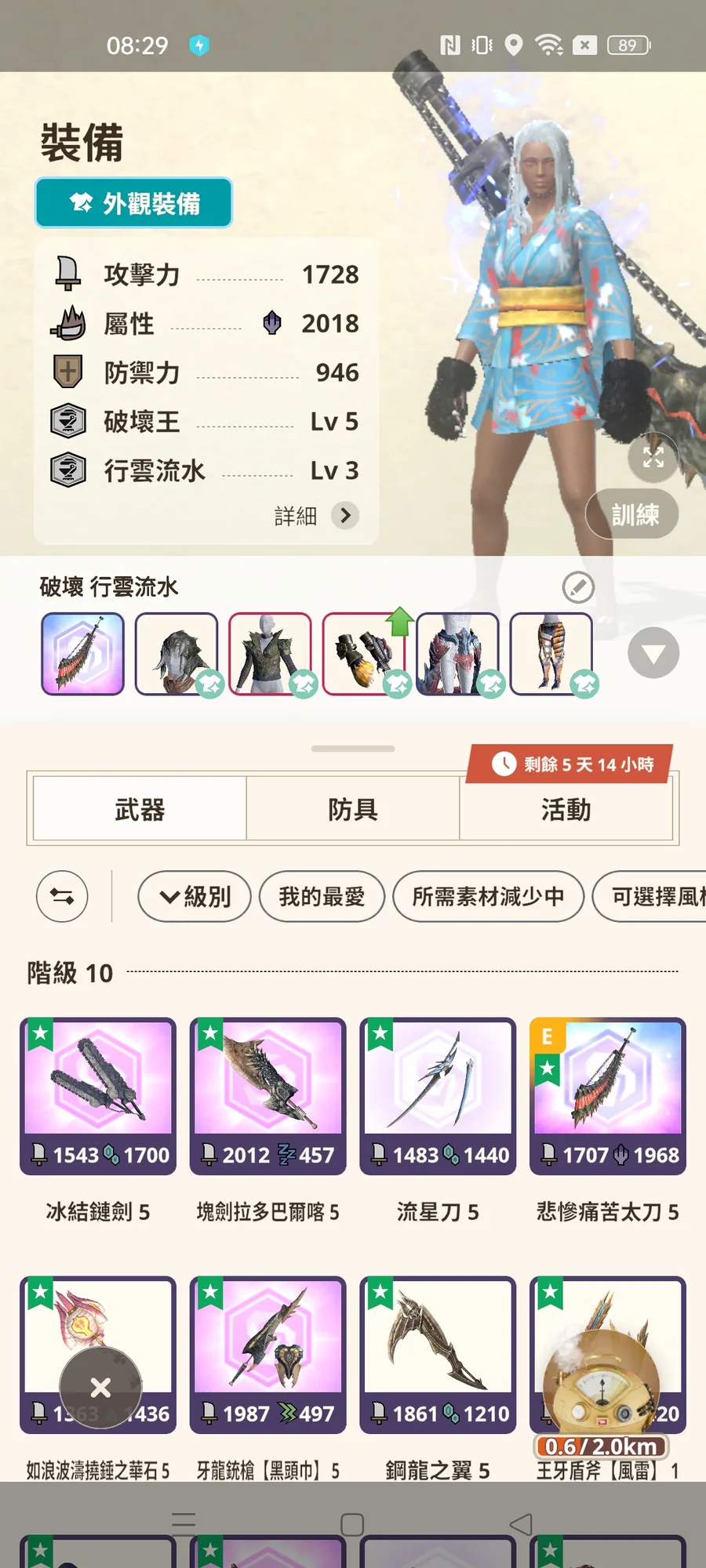Image resolution: width=706 pixels, height=1568 pixels.
Task: Expand the loadout dropdown arrow
Action: 653,653
